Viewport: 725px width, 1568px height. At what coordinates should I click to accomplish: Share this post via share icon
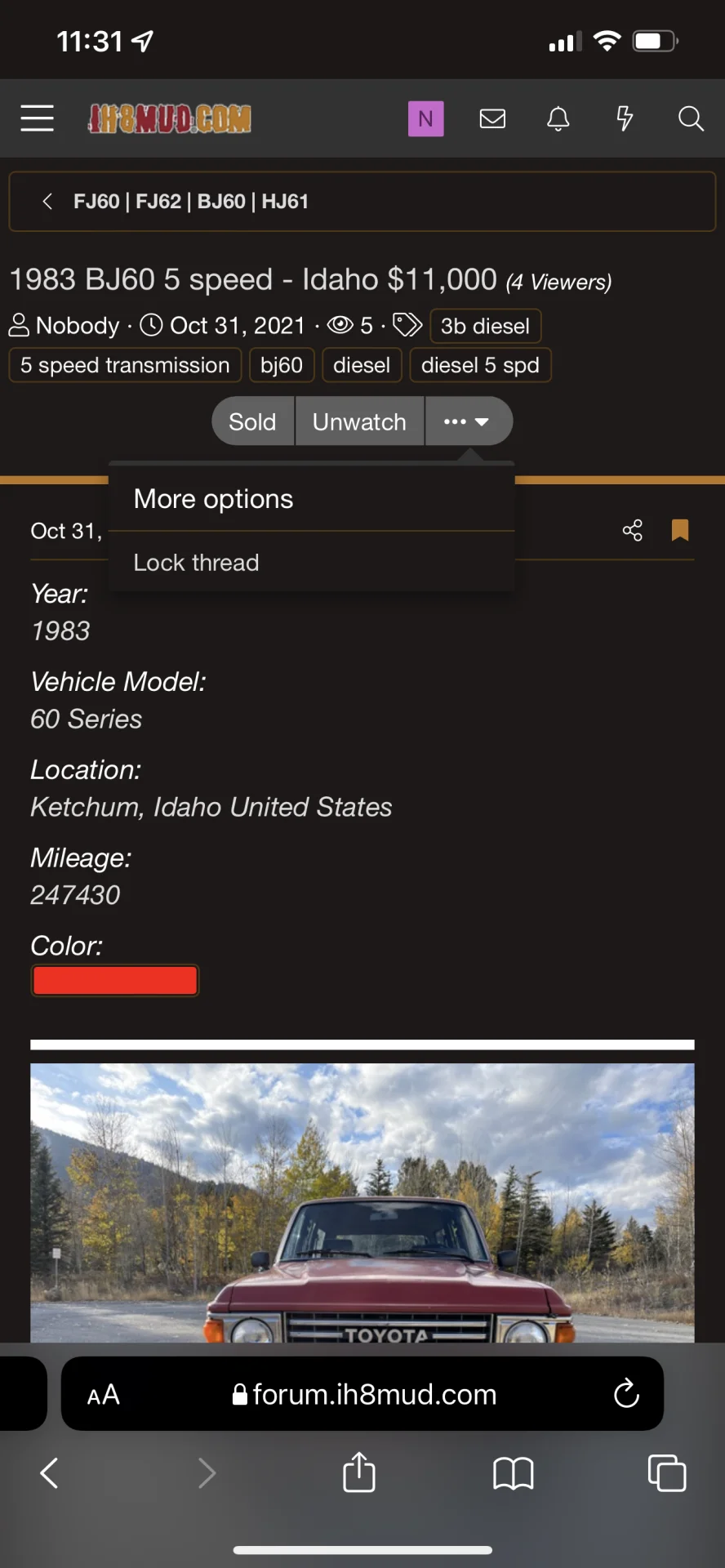[x=633, y=531]
